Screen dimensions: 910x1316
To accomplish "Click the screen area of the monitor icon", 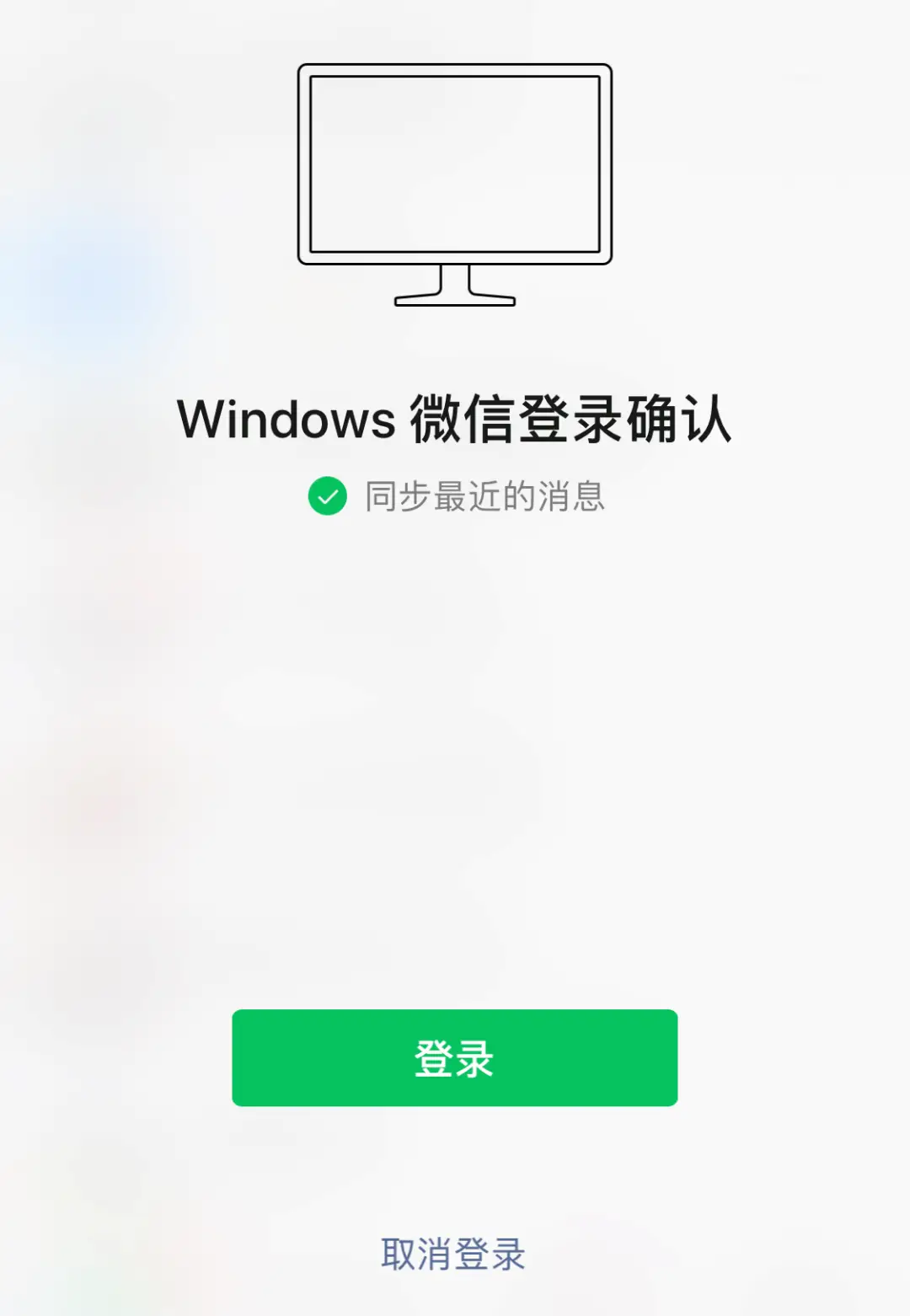I will 453,164.
